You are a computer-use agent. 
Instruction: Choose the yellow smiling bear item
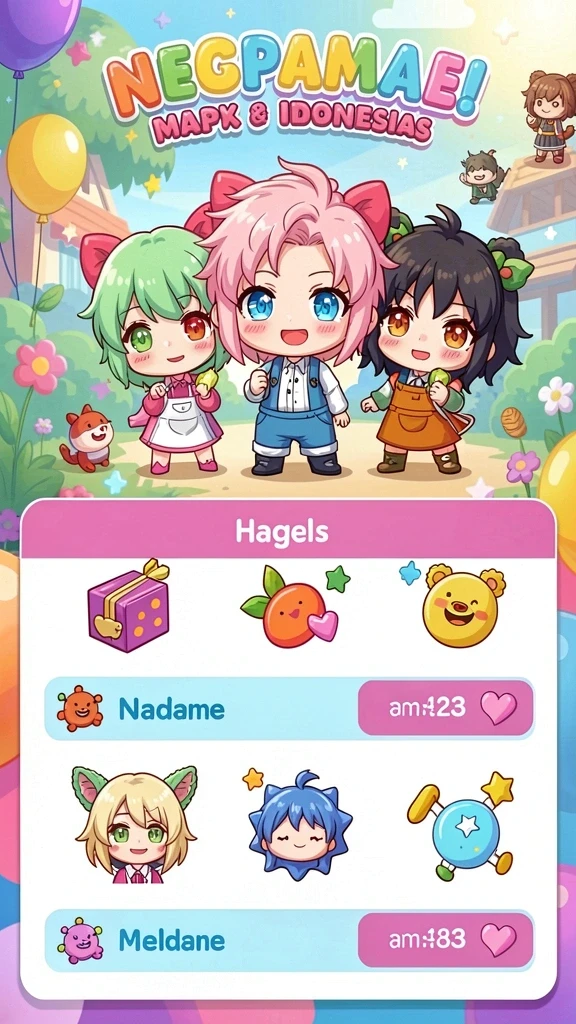tap(460, 605)
